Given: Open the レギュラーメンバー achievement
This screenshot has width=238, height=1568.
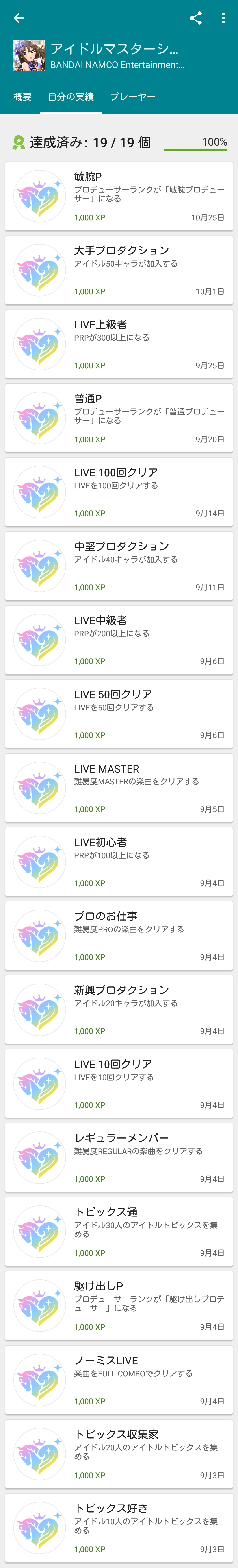Looking at the screenshot, I should tap(119, 1157).
